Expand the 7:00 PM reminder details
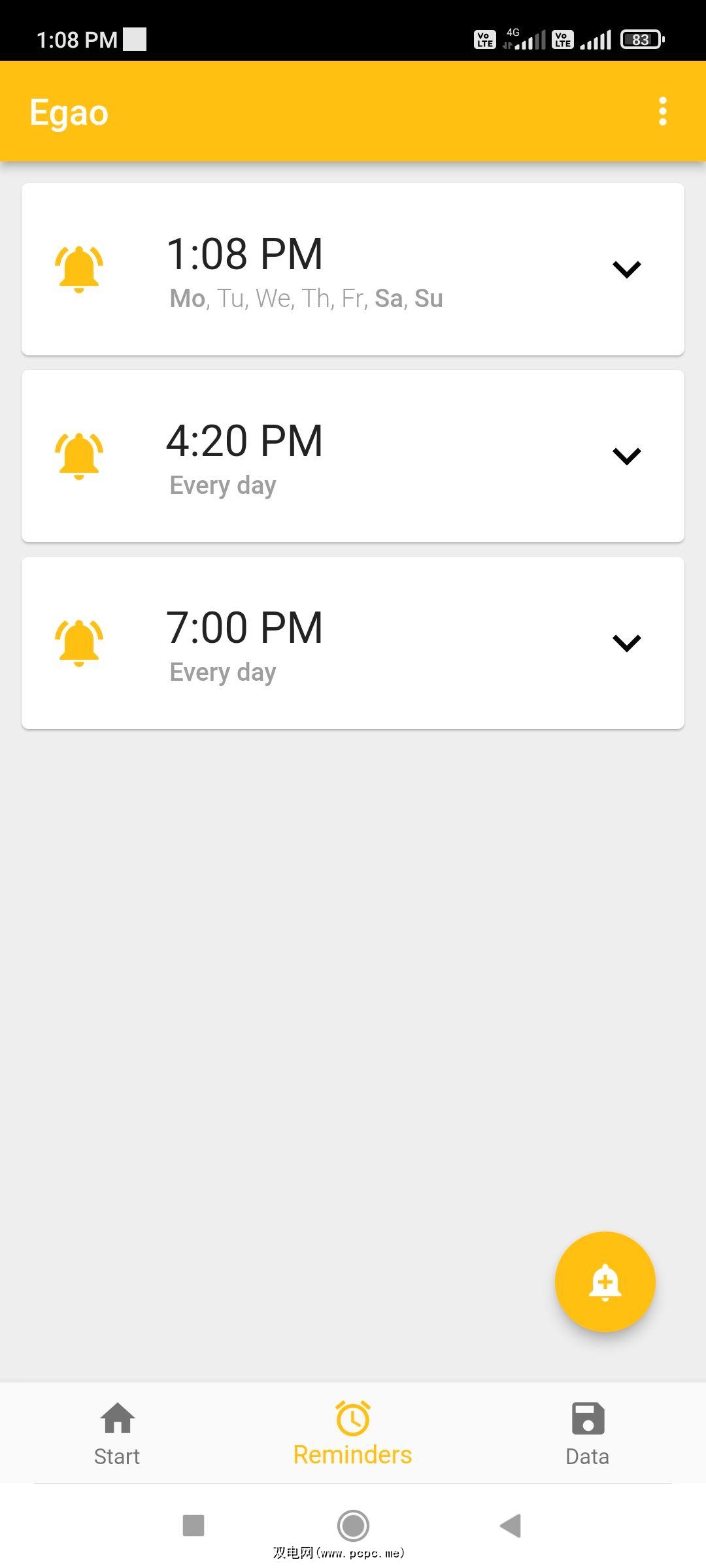 [x=626, y=643]
